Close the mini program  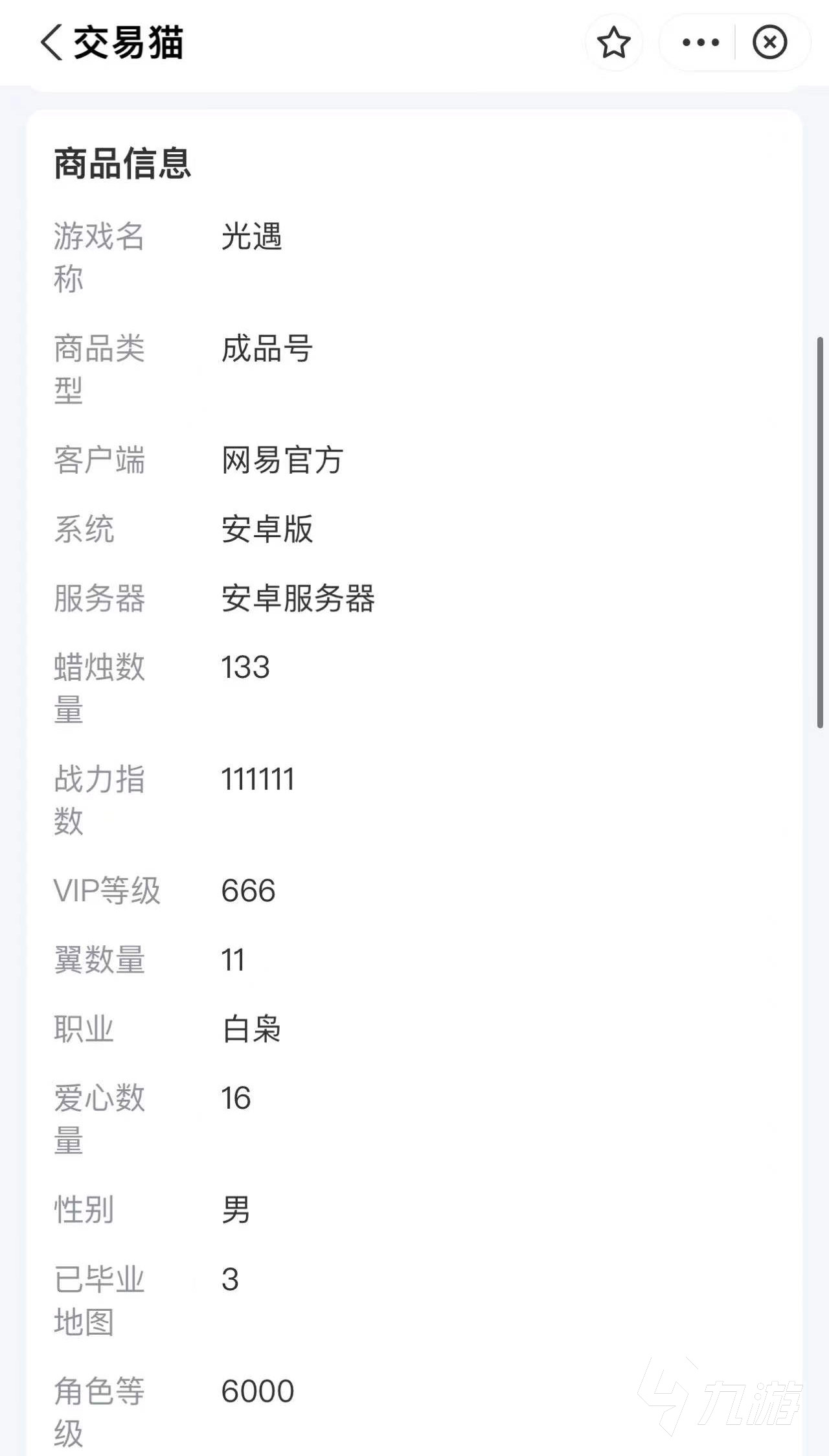coord(769,43)
